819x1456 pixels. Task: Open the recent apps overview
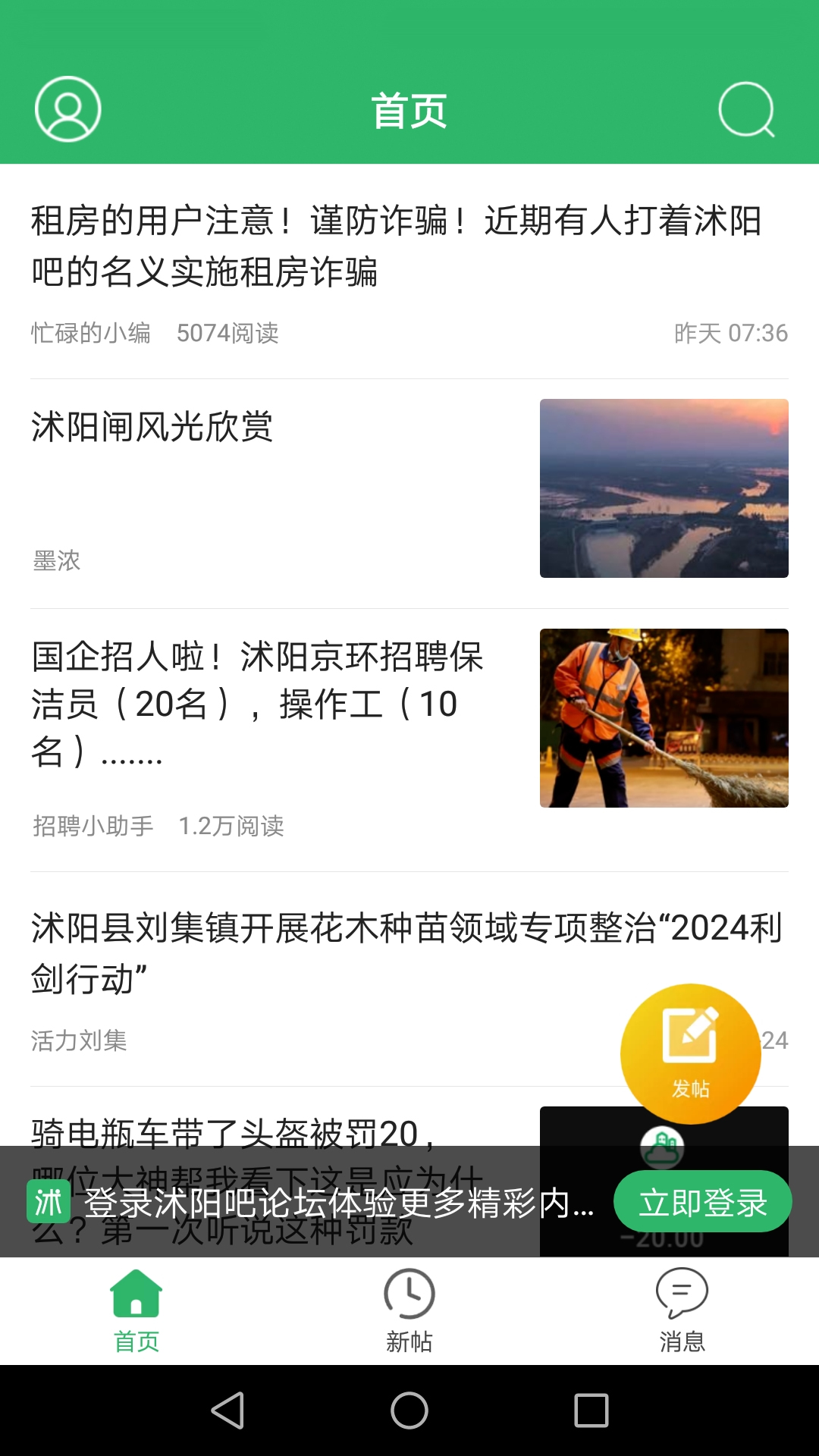[x=591, y=1410]
